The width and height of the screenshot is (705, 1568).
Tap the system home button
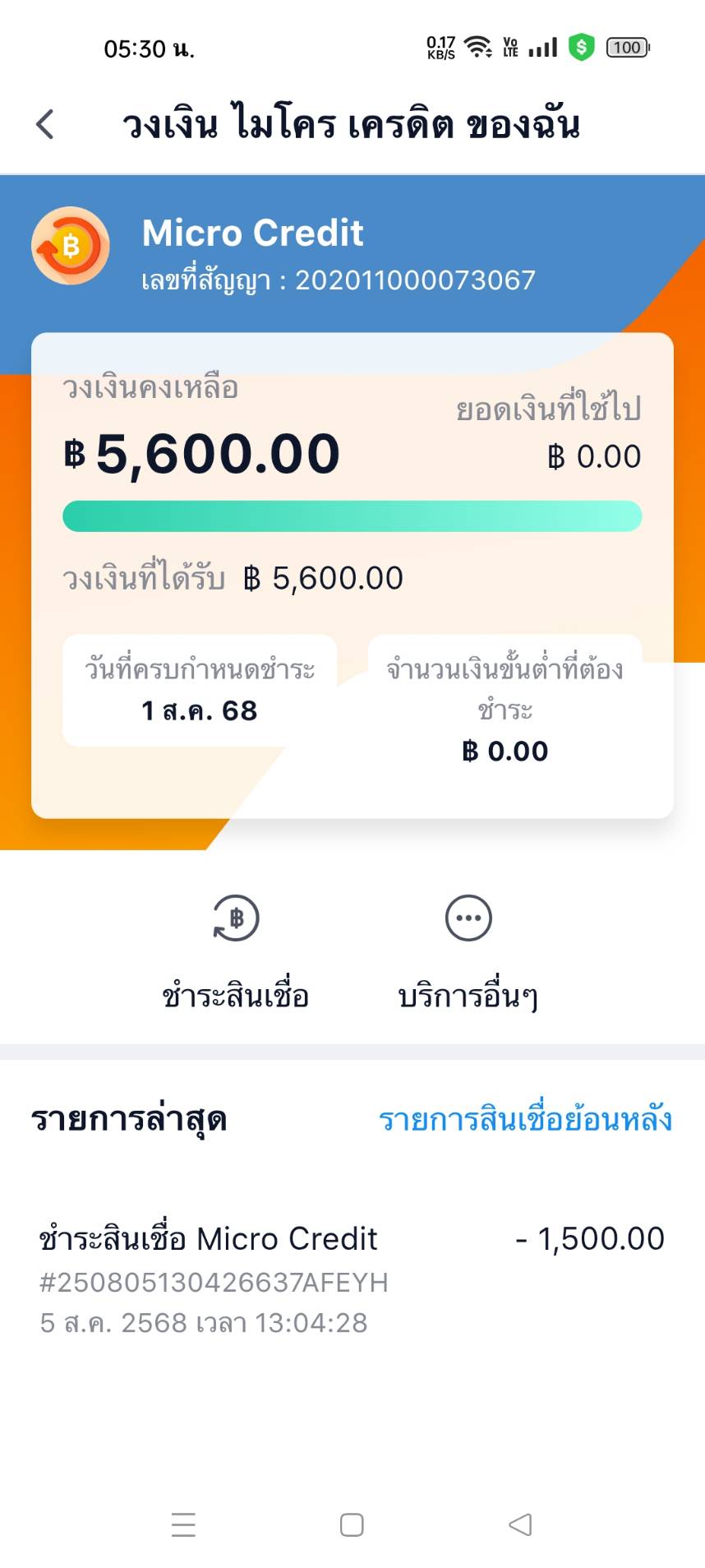(x=352, y=1524)
